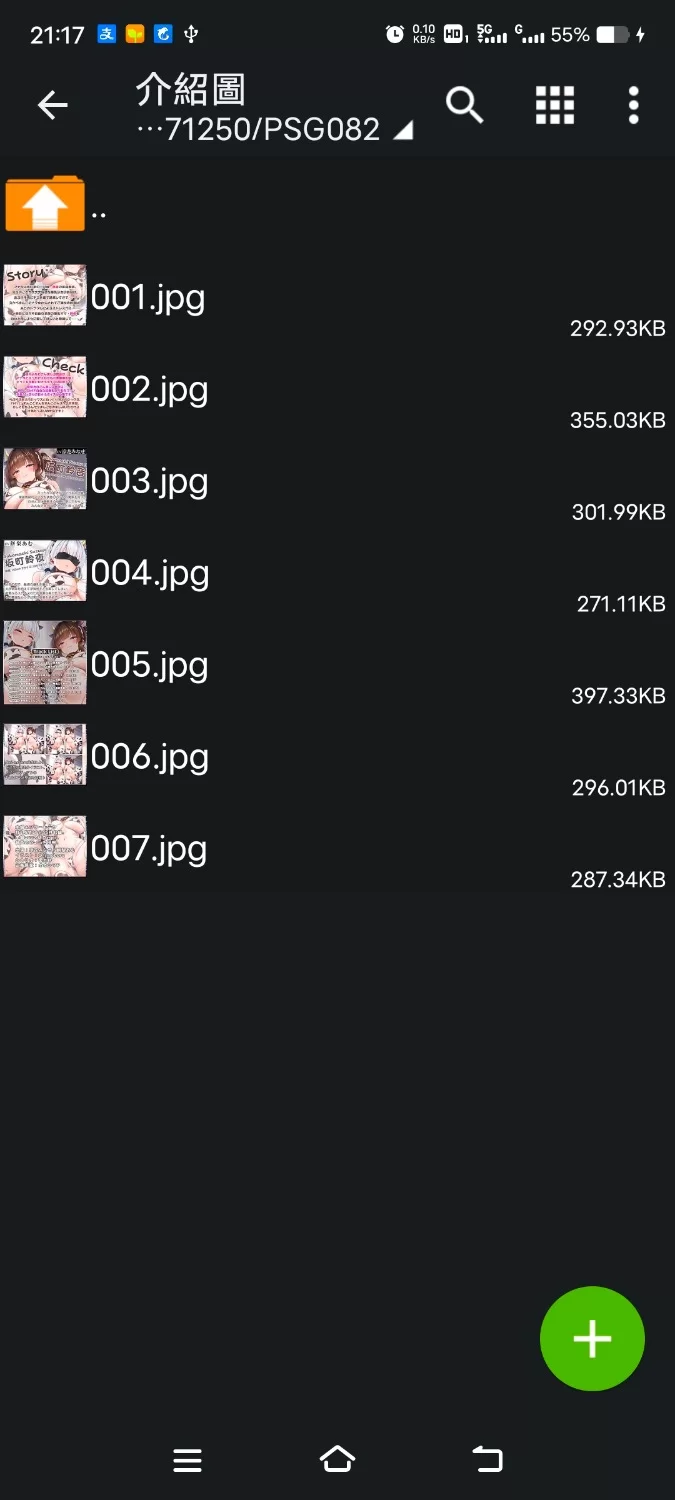Open the three-dot overflow menu

point(633,105)
